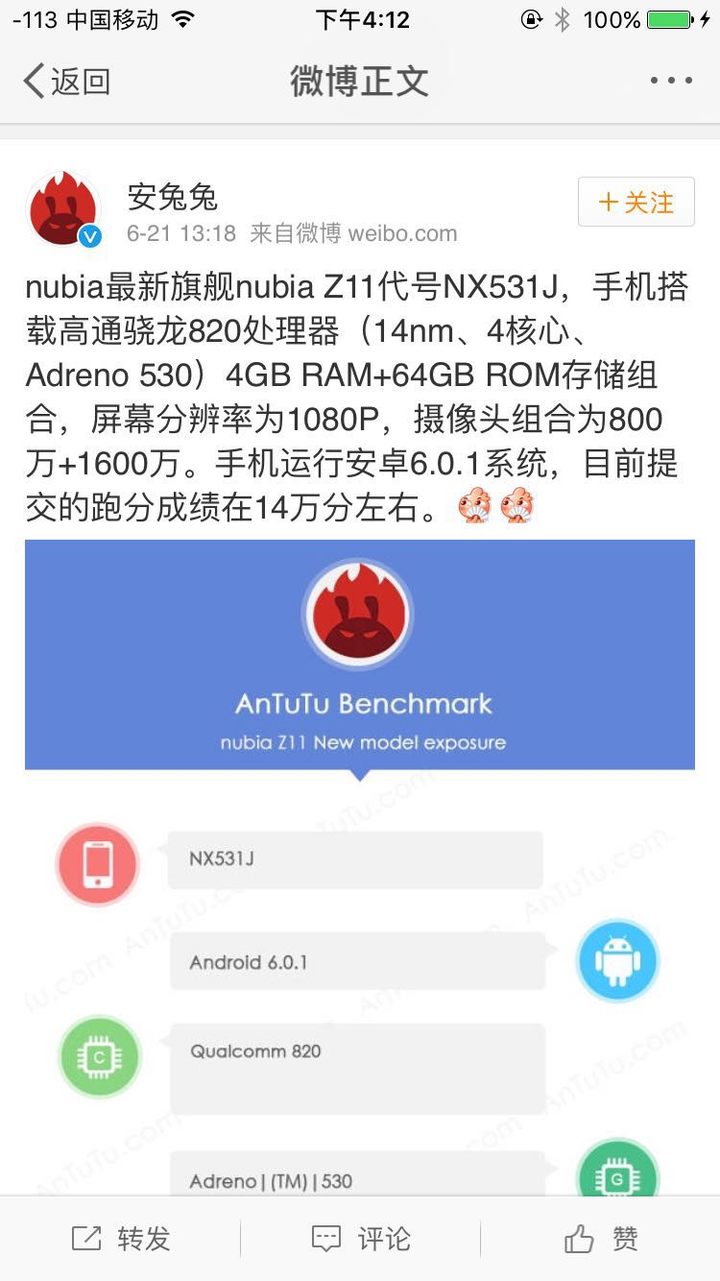Open the 安兔兔 username

pyautogui.click(x=172, y=196)
